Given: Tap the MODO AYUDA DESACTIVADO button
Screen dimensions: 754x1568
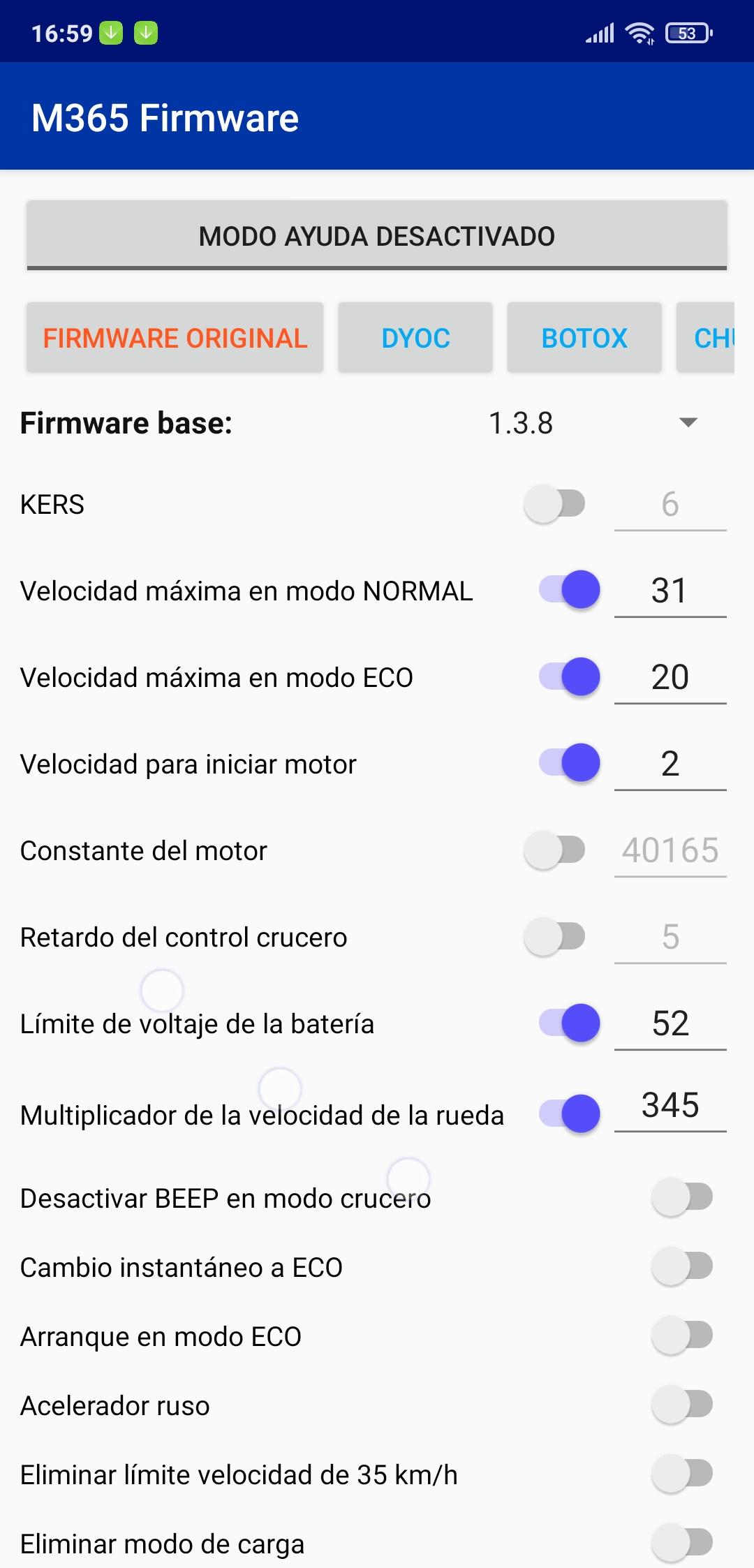Looking at the screenshot, I should coord(377,236).
